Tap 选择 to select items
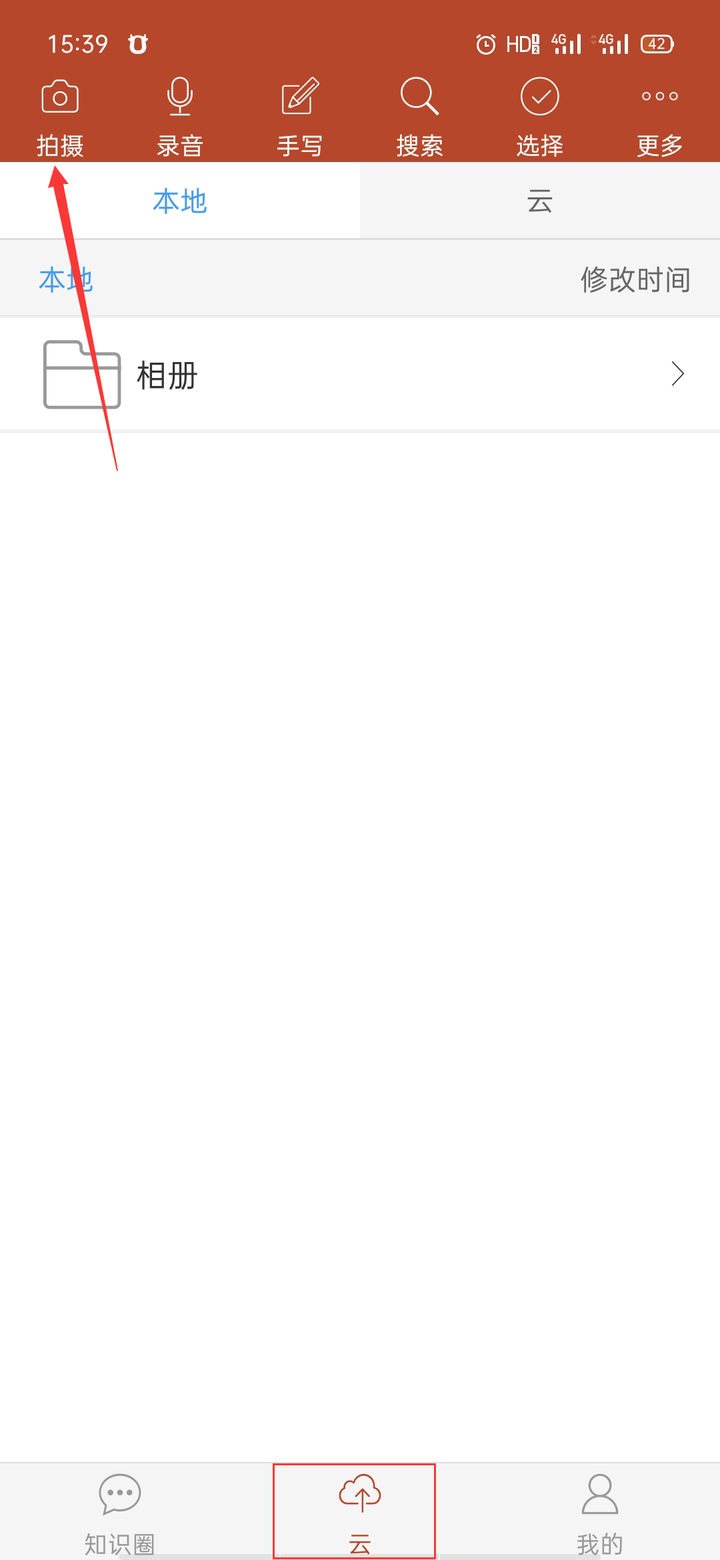720x1560 pixels. pyautogui.click(x=540, y=118)
